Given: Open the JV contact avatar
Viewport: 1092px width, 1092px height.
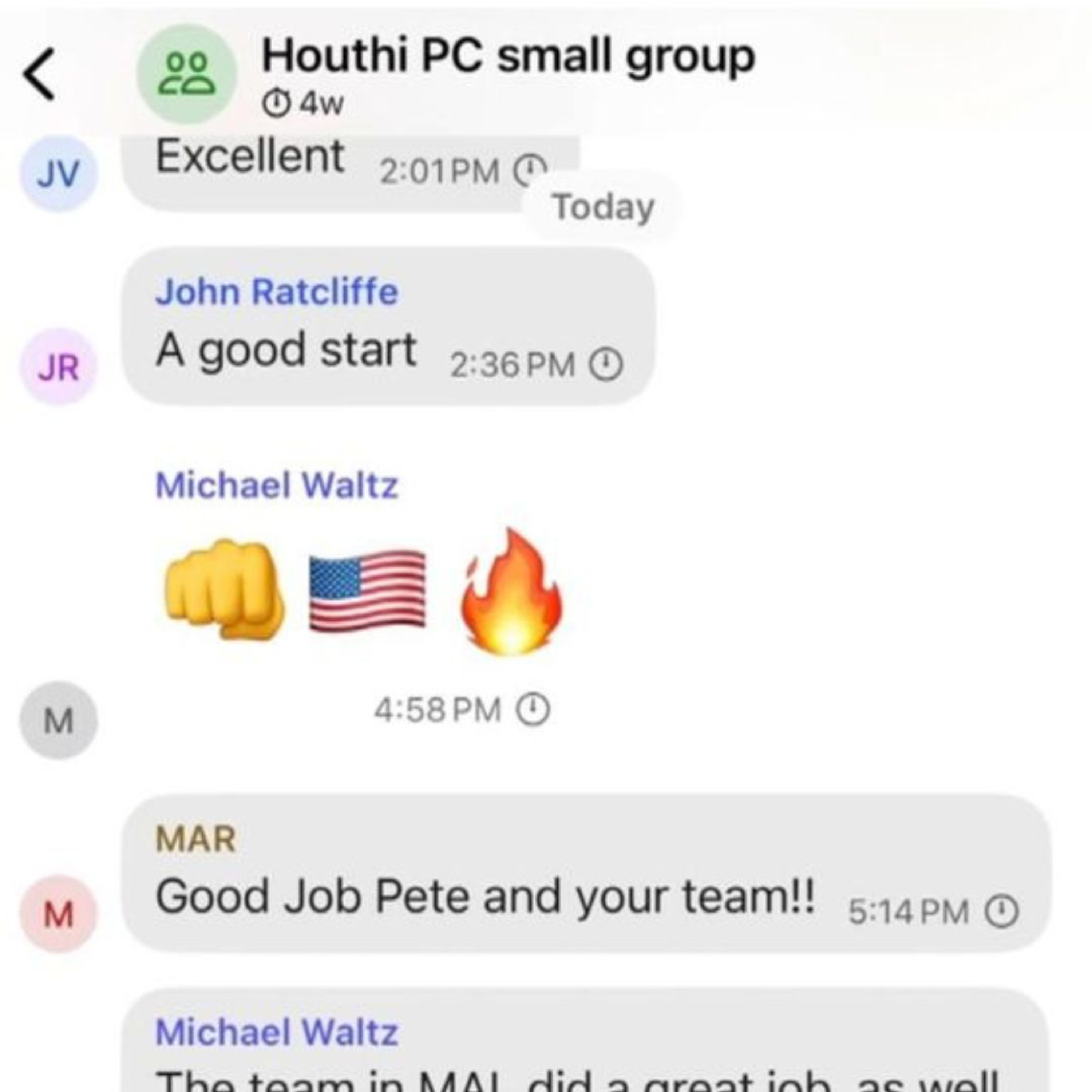Looking at the screenshot, I should pos(59,173).
